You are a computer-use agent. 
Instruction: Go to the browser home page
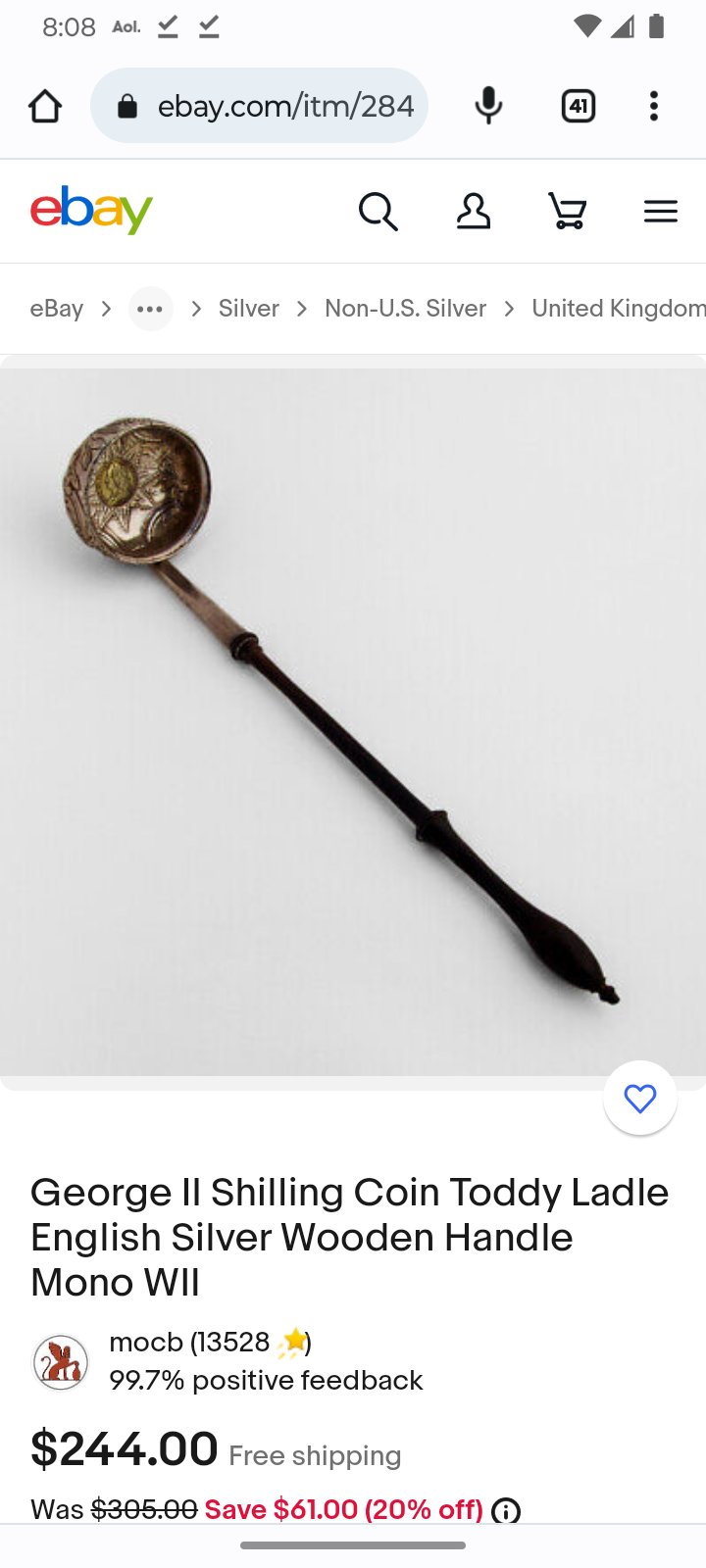tap(45, 106)
